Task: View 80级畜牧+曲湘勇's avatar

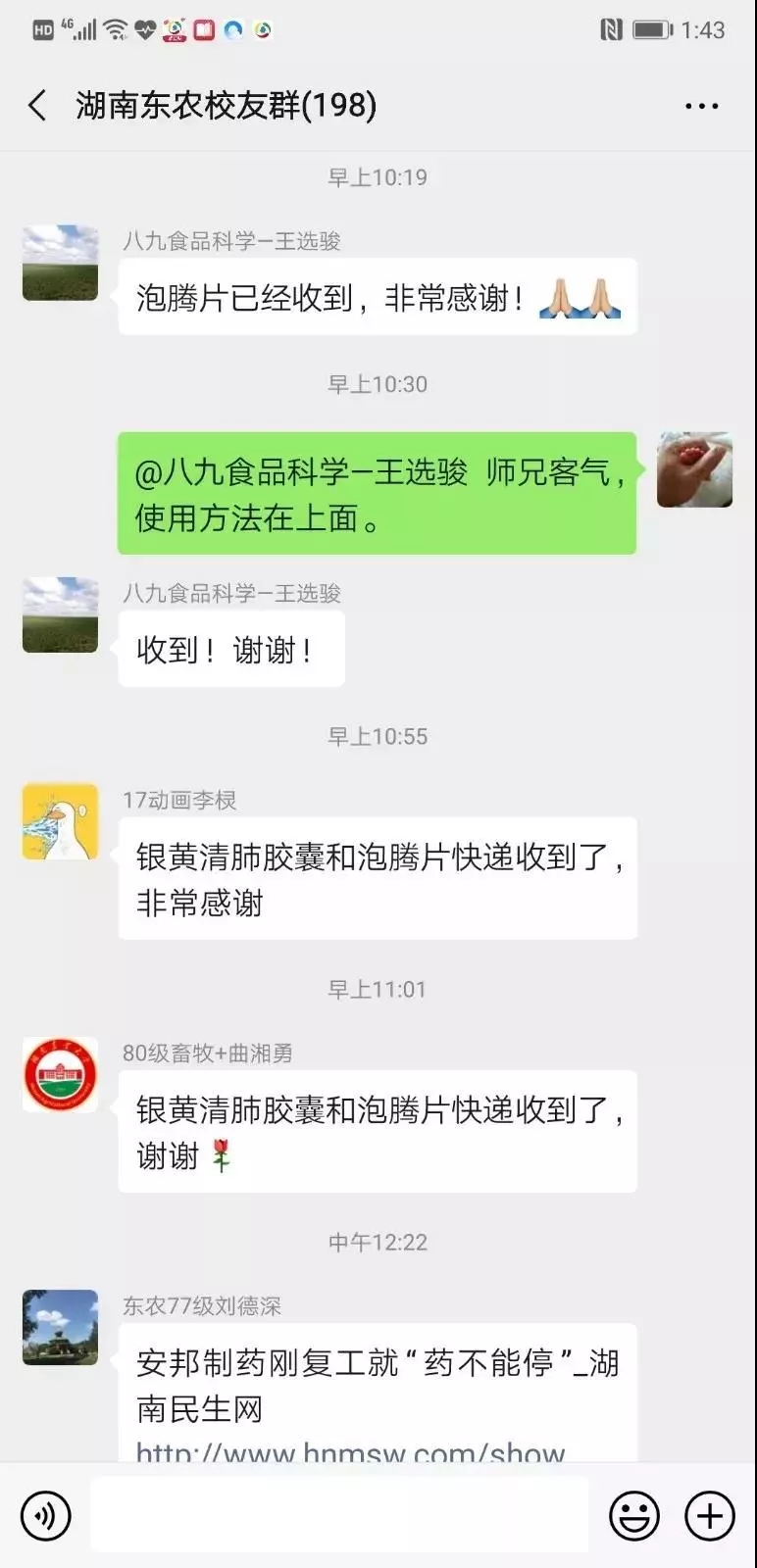Action: click(x=61, y=1074)
